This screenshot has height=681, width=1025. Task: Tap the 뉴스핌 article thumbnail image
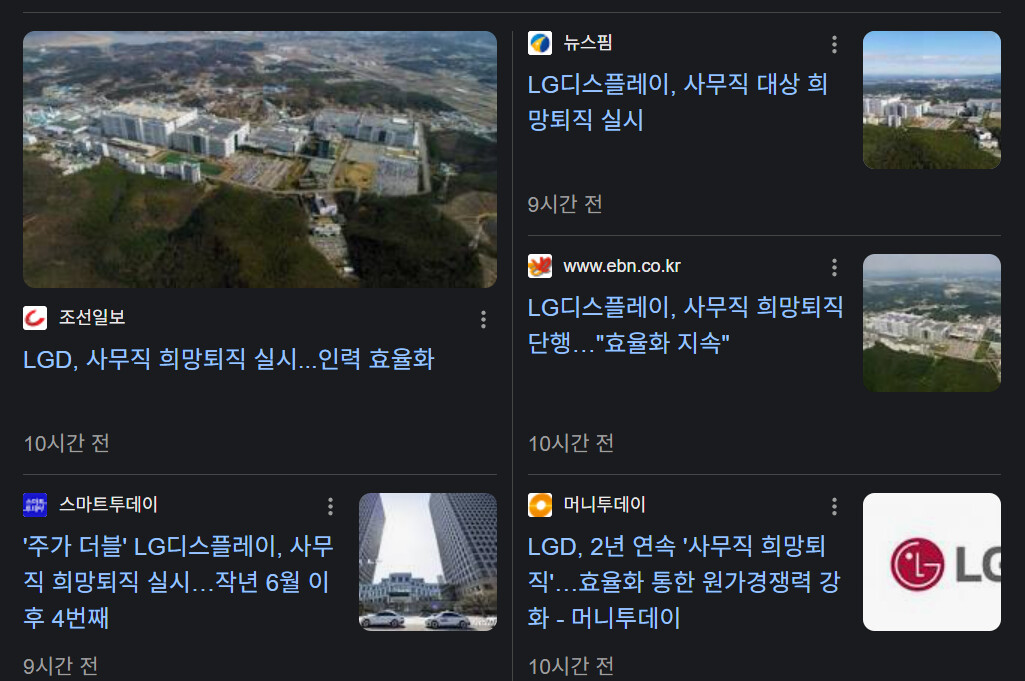pos(932,100)
